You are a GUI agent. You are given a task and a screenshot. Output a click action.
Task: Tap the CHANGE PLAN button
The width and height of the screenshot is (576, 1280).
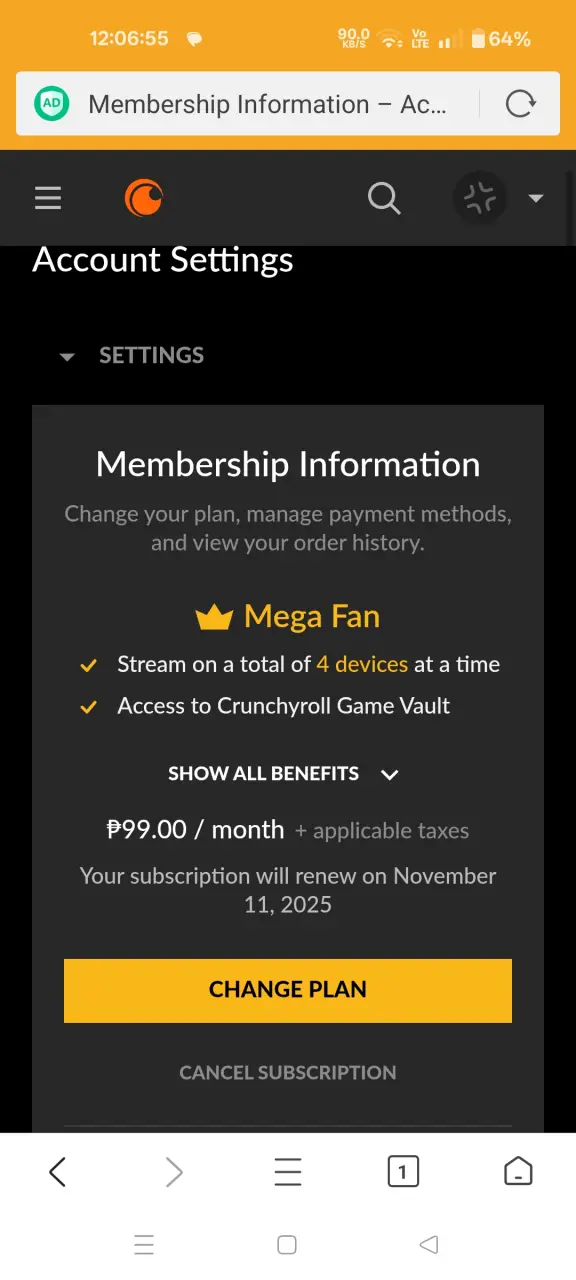click(x=288, y=990)
